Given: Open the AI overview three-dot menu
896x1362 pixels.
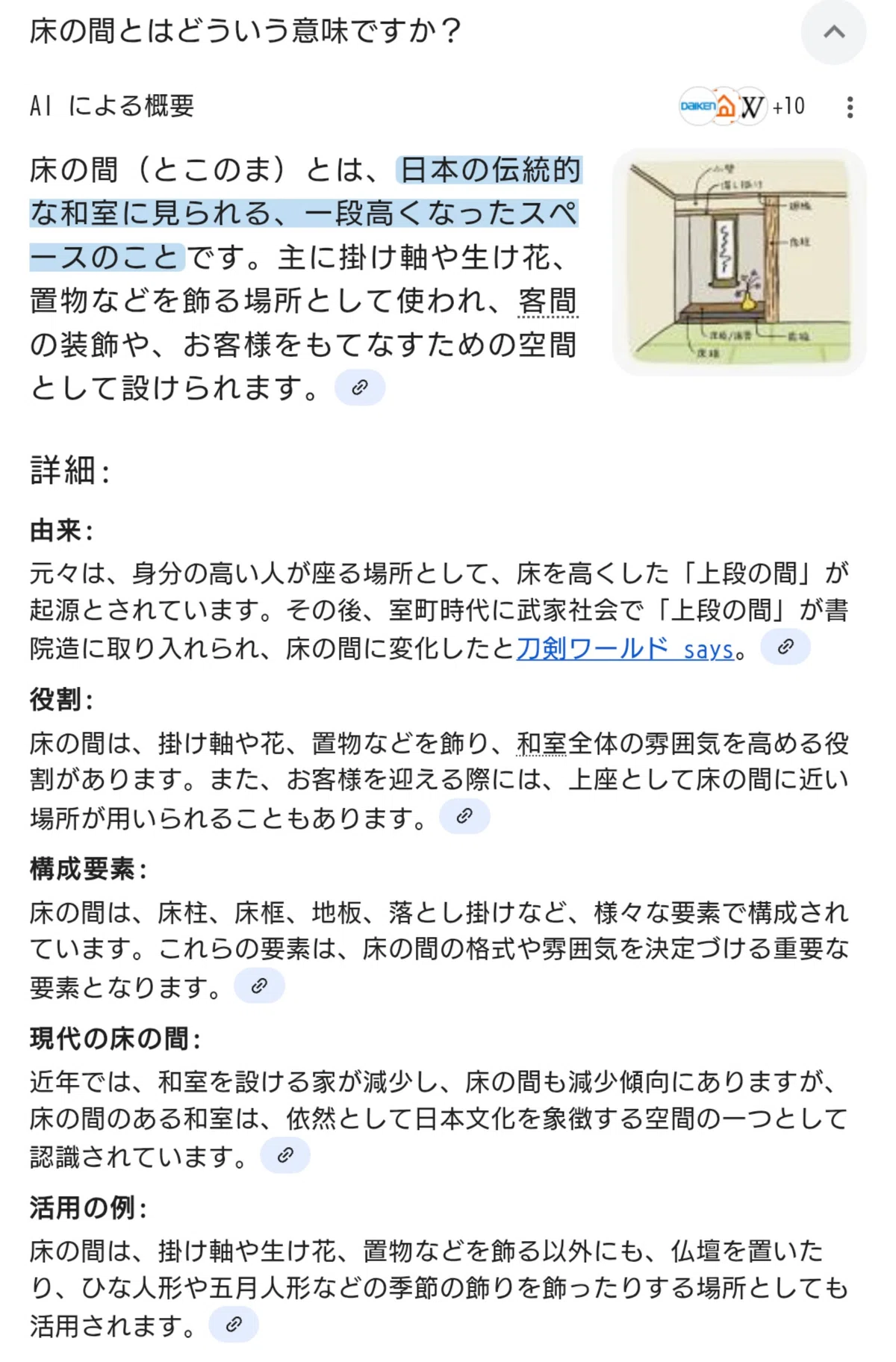Looking at the screenshot, I should 850,108.
